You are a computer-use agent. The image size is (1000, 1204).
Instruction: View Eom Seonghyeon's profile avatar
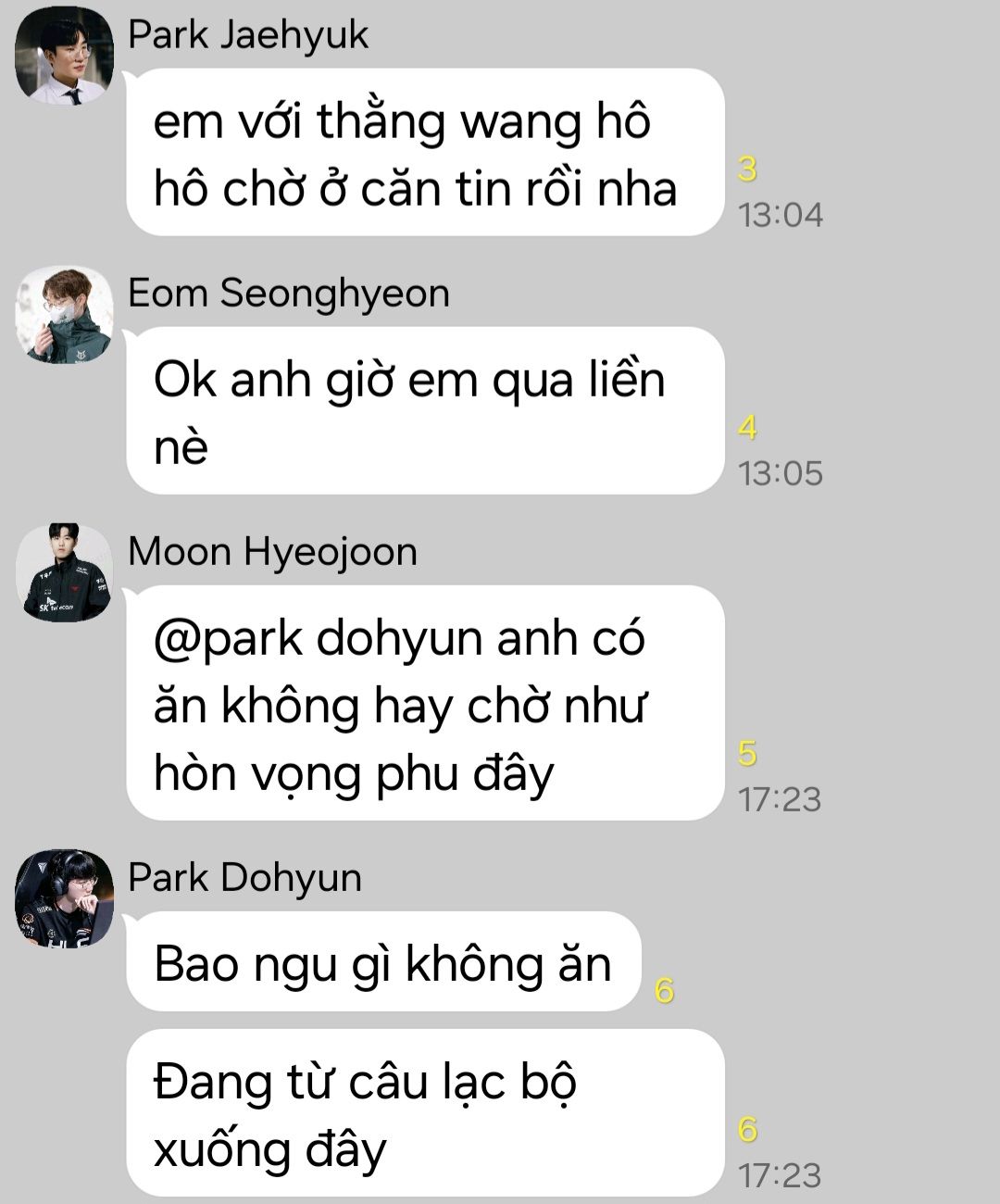(64, 315)
